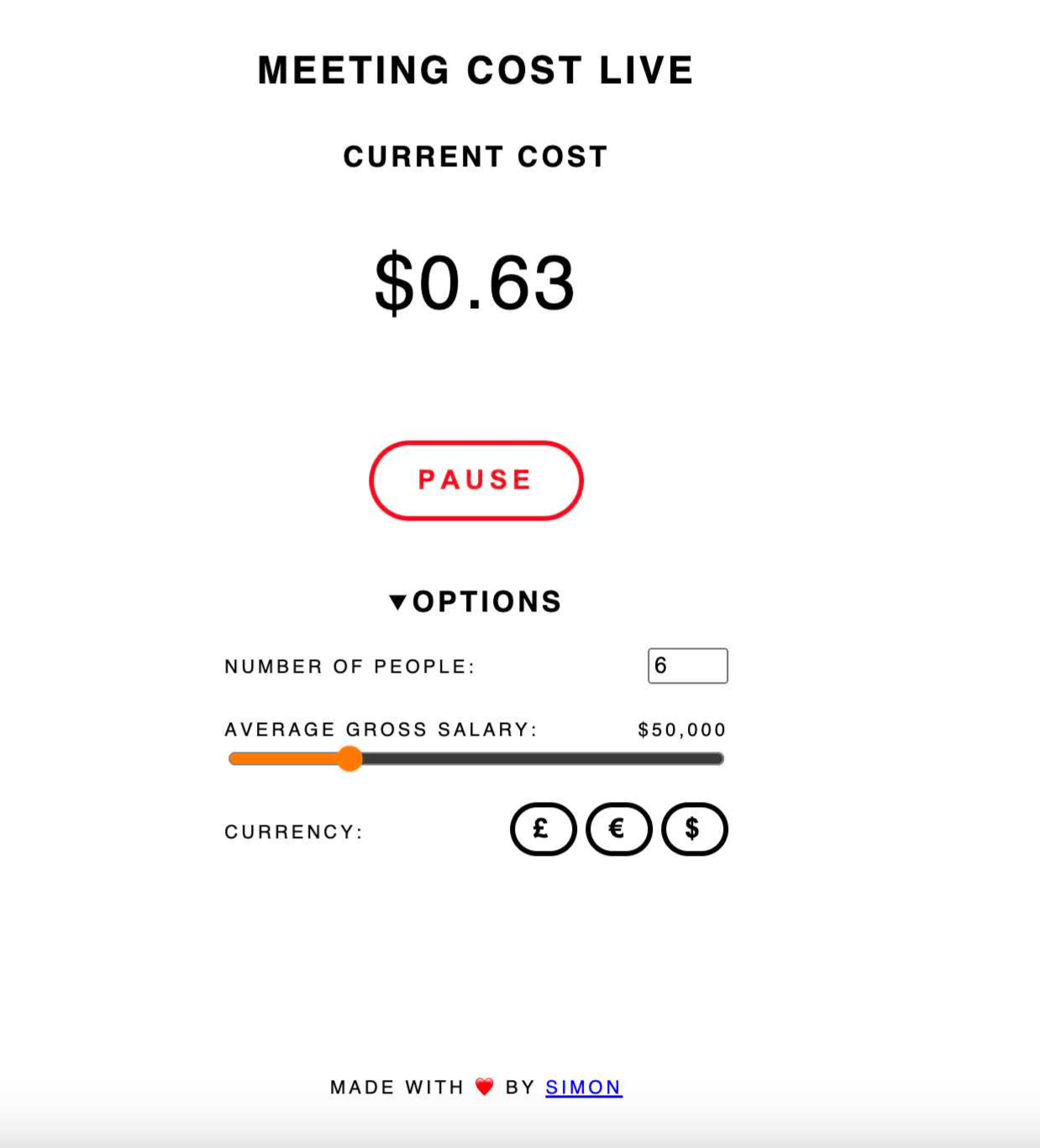1040x1148 pixels.
Task: Tap the average gross salary slider
Action: click(x=475, y=759)
